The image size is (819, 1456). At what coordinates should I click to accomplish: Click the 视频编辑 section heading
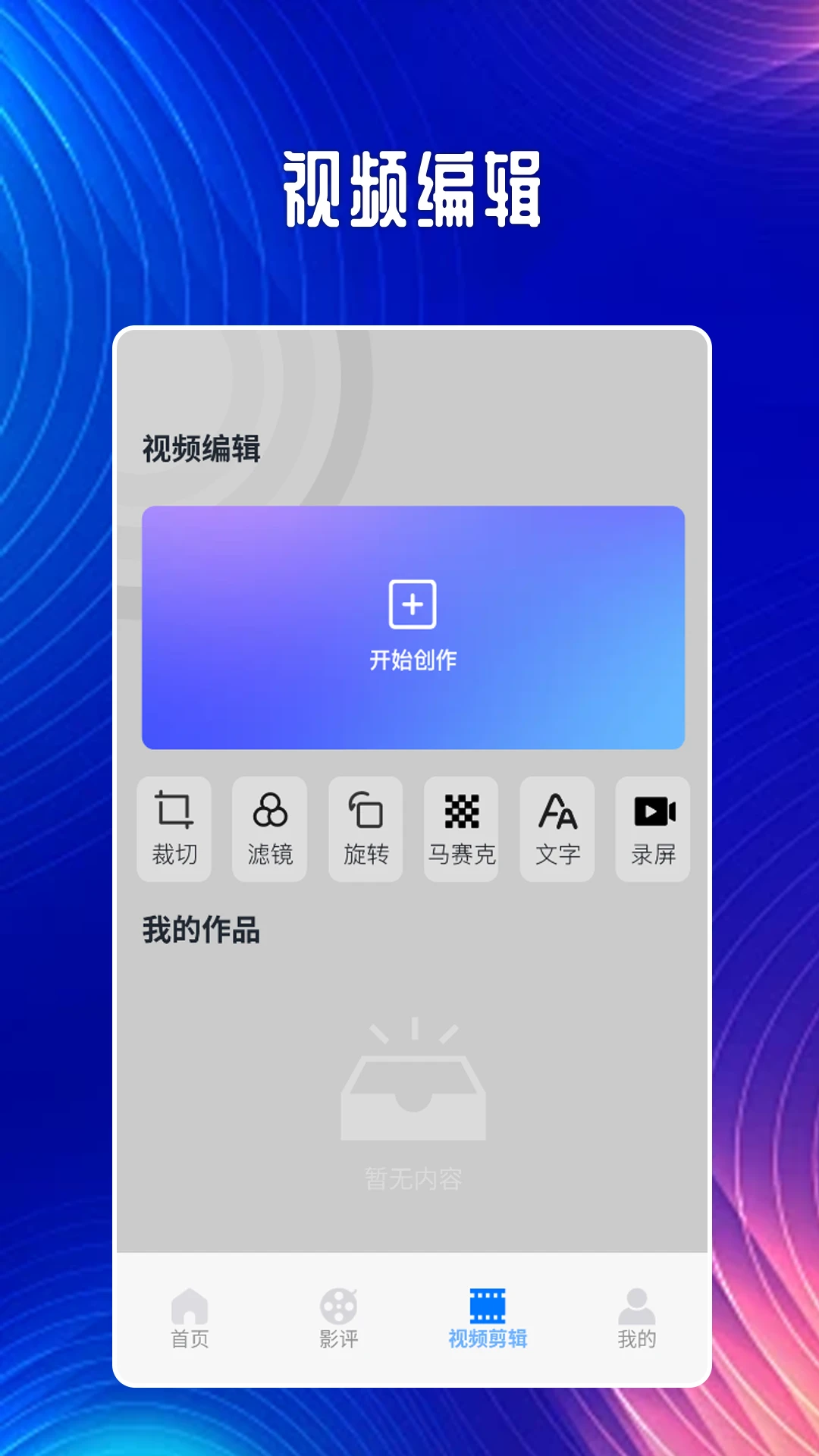(199, 448)
